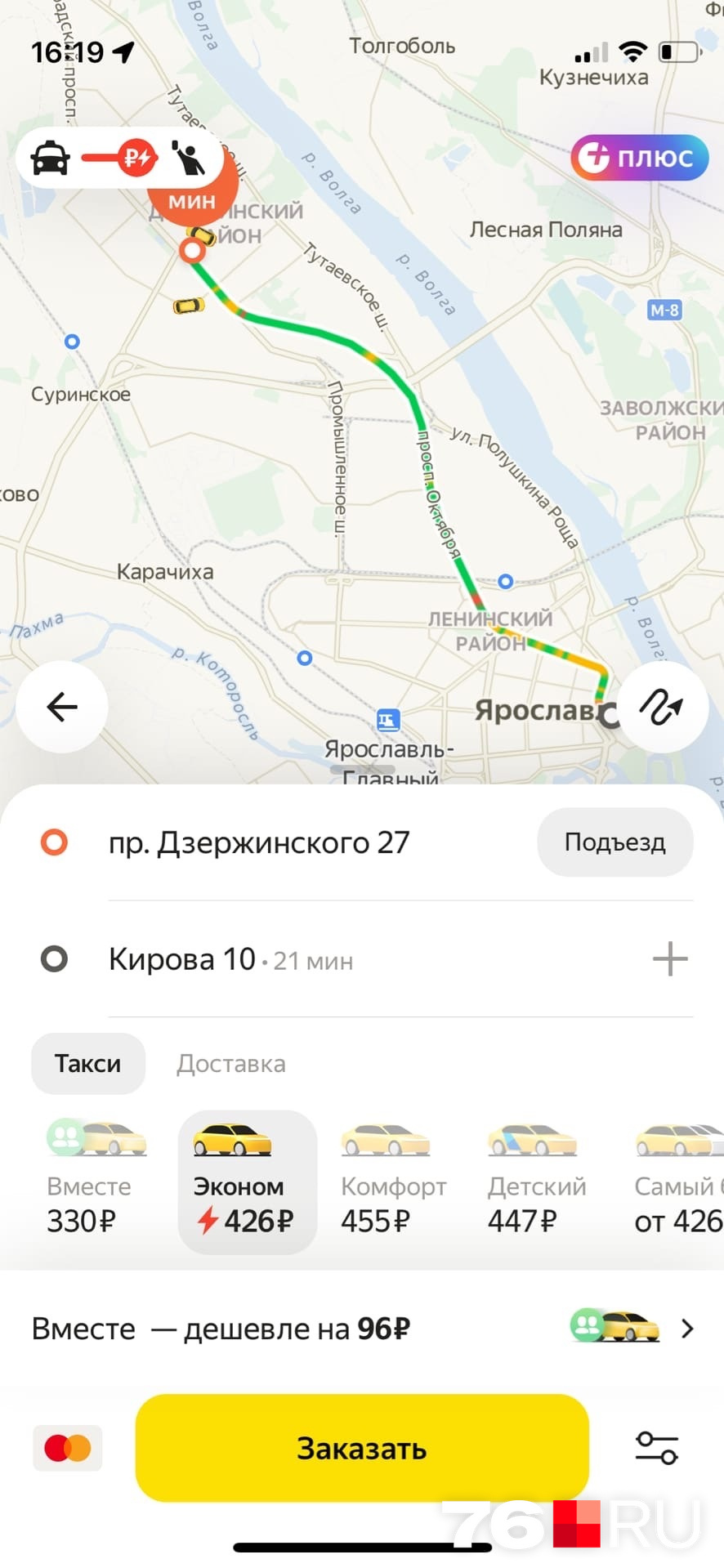
Task: Go back with the arrow button
Action: click(62, 707)
